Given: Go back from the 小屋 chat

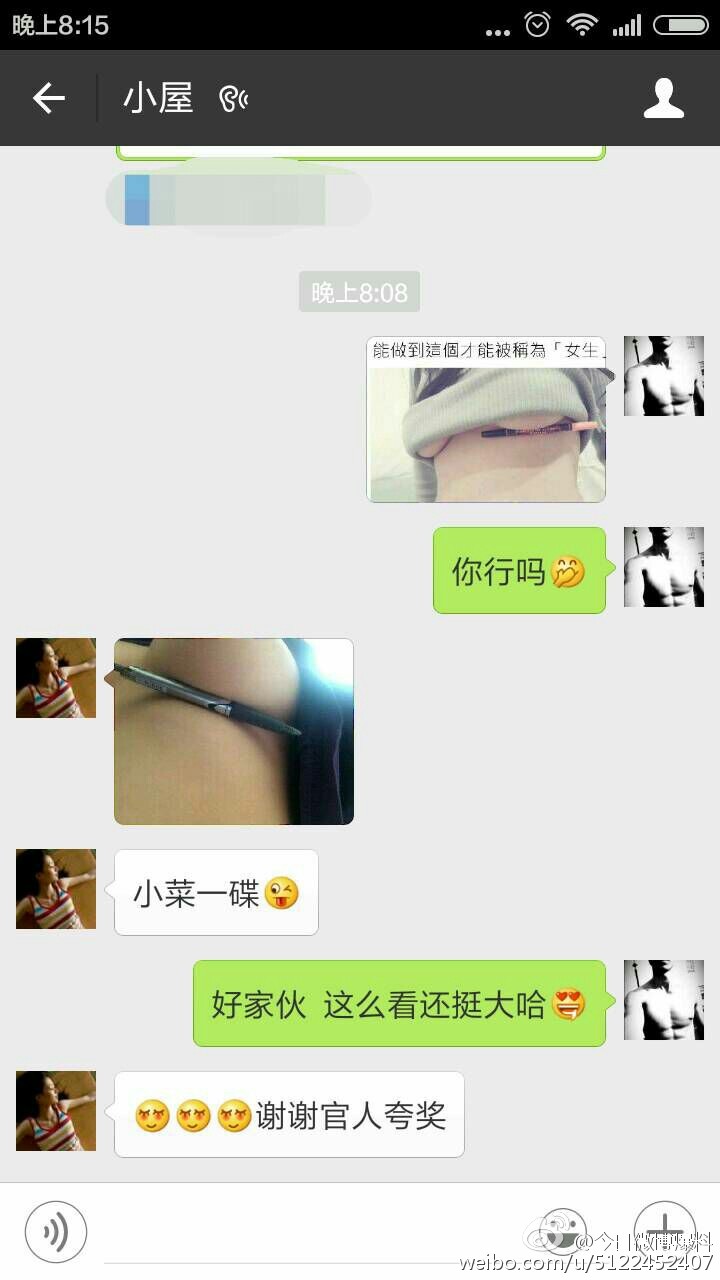Looking at the screenshot, I should 48,98.
